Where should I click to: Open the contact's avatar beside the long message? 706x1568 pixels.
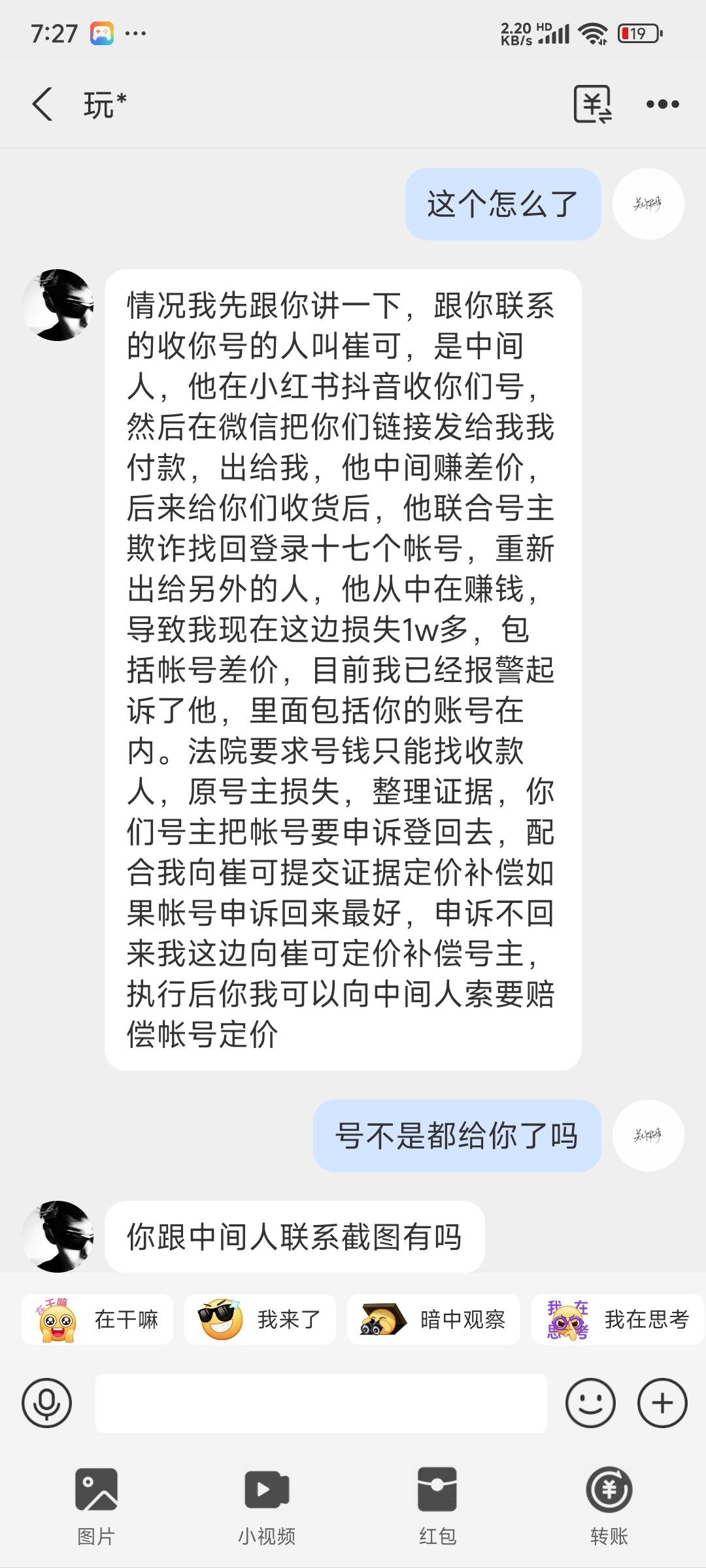click(58, 305)
